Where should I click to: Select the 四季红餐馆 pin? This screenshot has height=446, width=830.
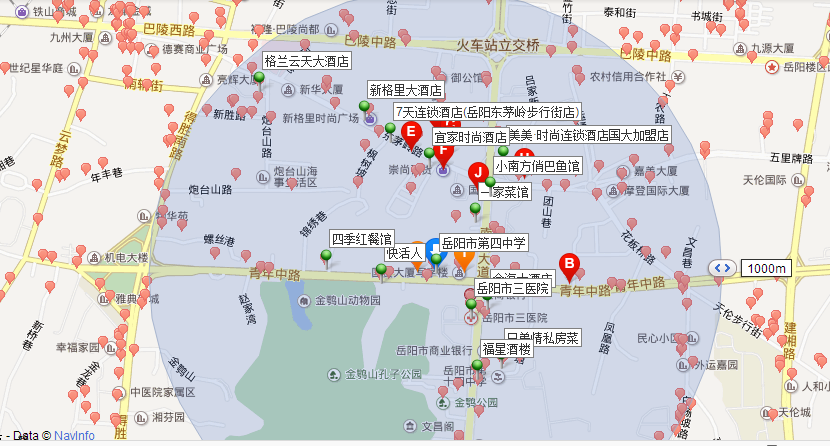click(x=325, y=258)
